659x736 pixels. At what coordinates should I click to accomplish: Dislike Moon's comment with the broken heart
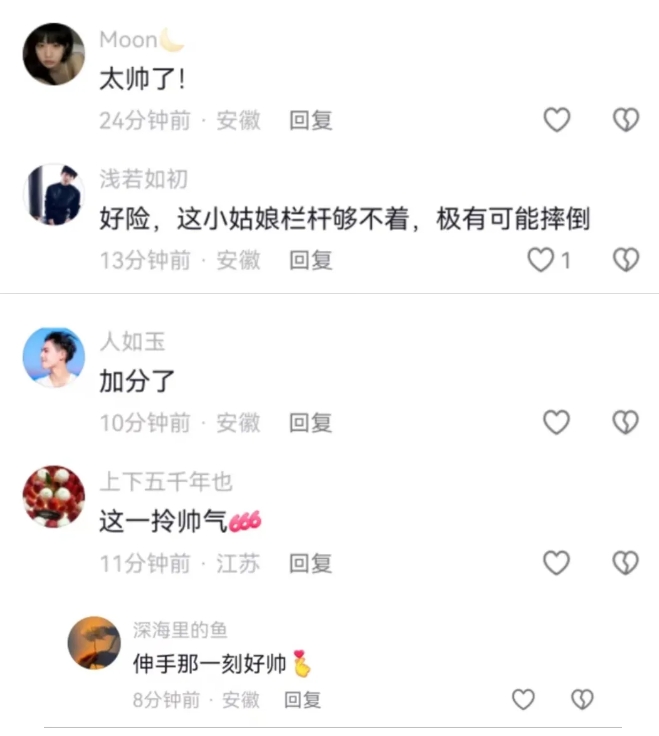pyautogui.click(x=625, y=120)
